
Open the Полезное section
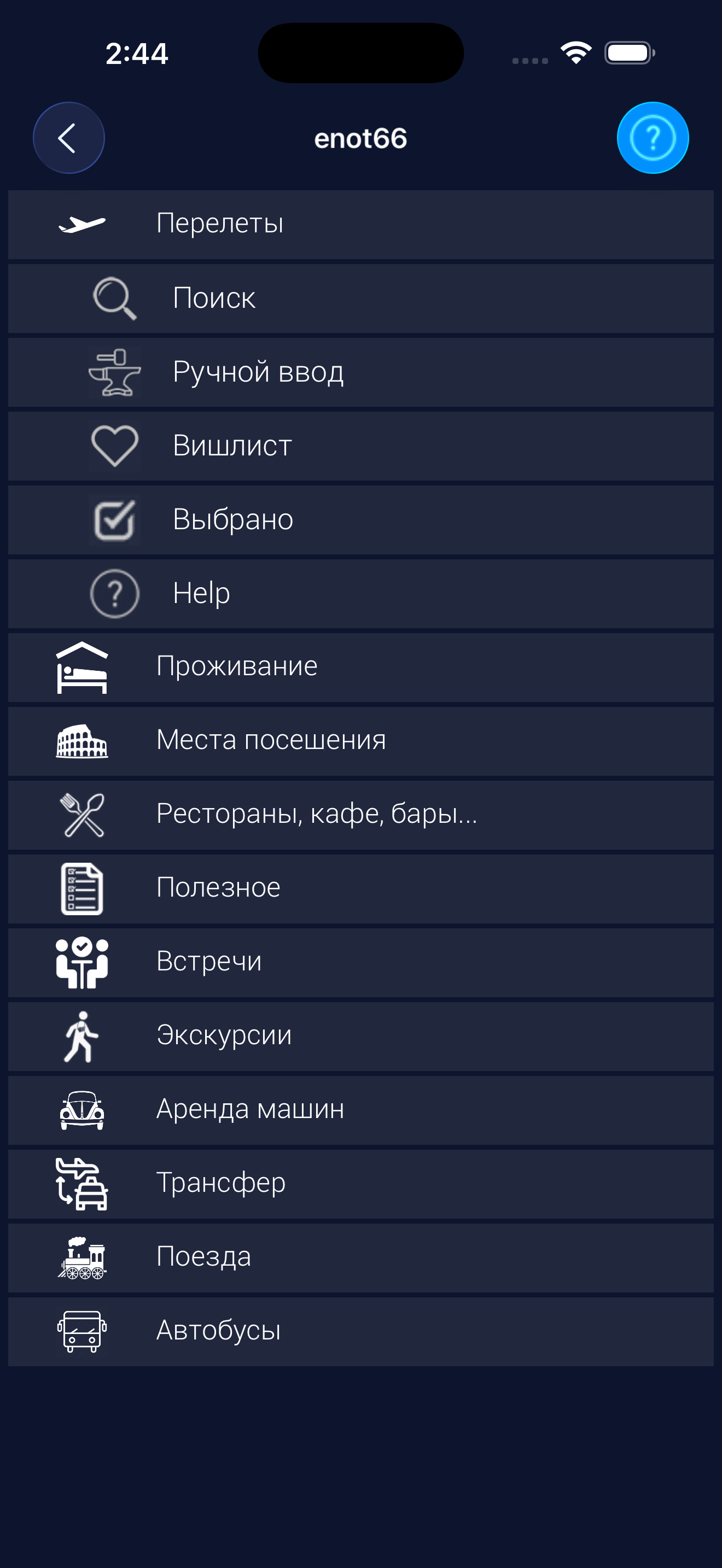360,888
